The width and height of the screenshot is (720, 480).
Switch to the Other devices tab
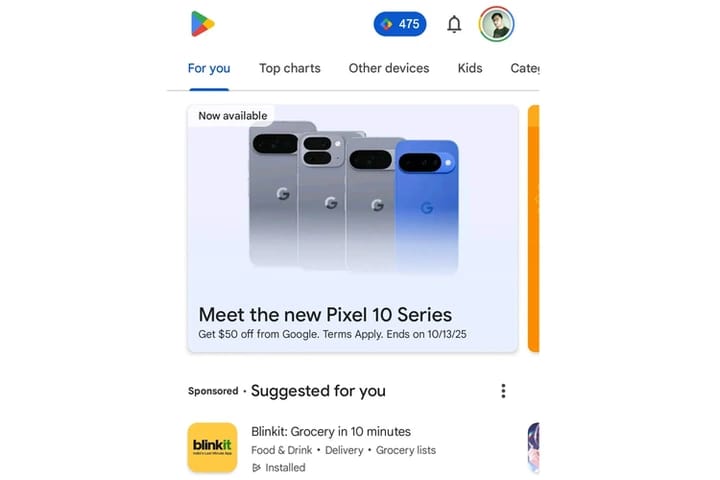tap(389, 68)
